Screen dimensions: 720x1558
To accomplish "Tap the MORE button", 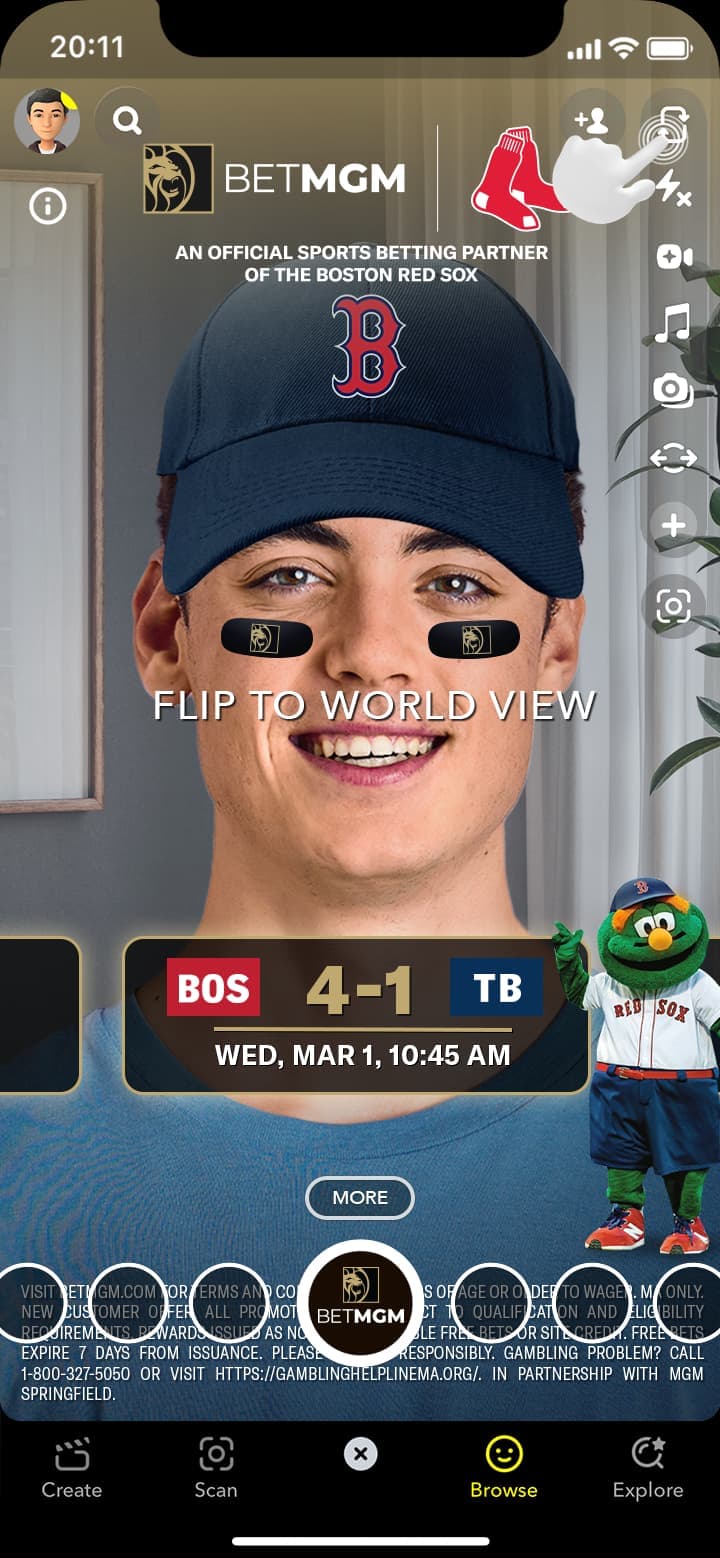I will pyautogui.click(x=360, y=1197).
